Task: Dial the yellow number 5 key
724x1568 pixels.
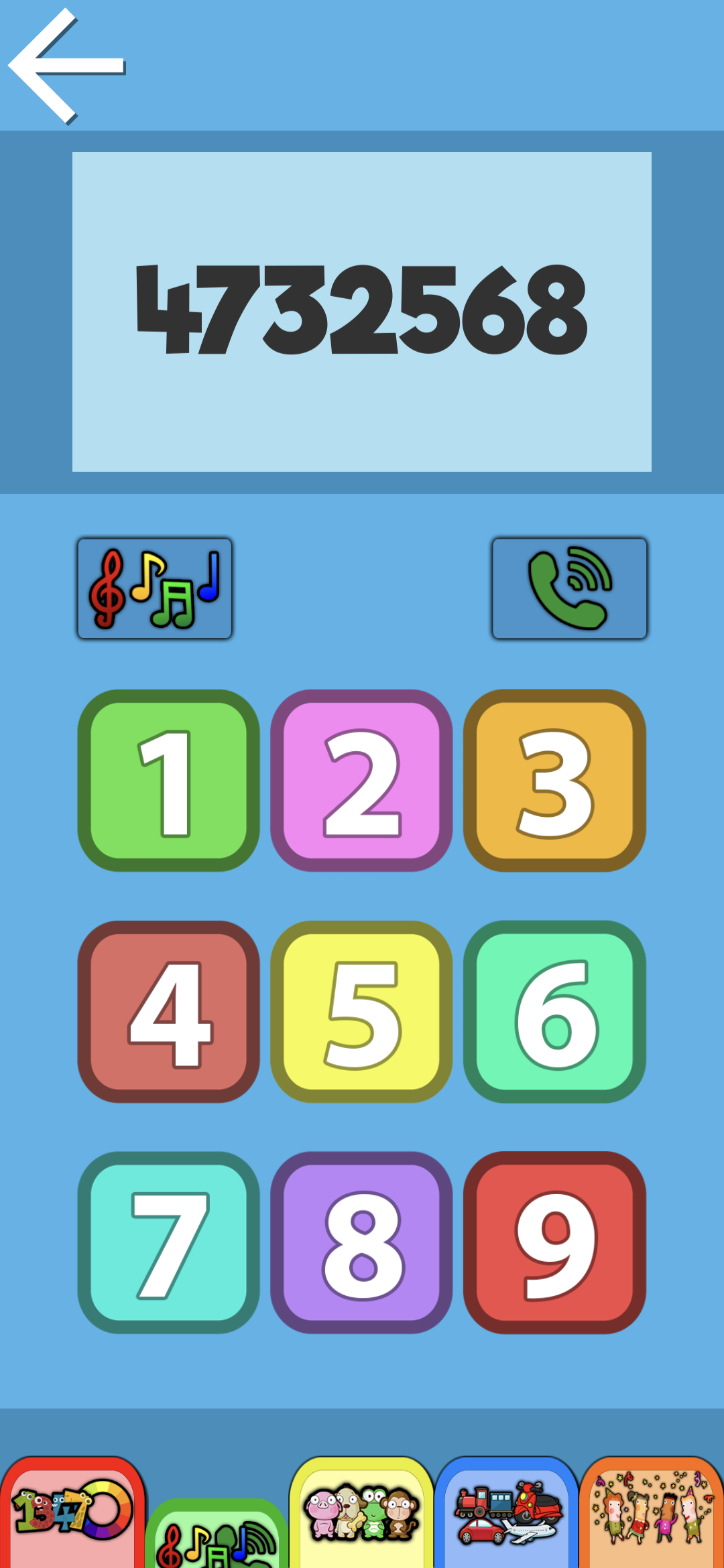Action: (x=361, y=1012)
